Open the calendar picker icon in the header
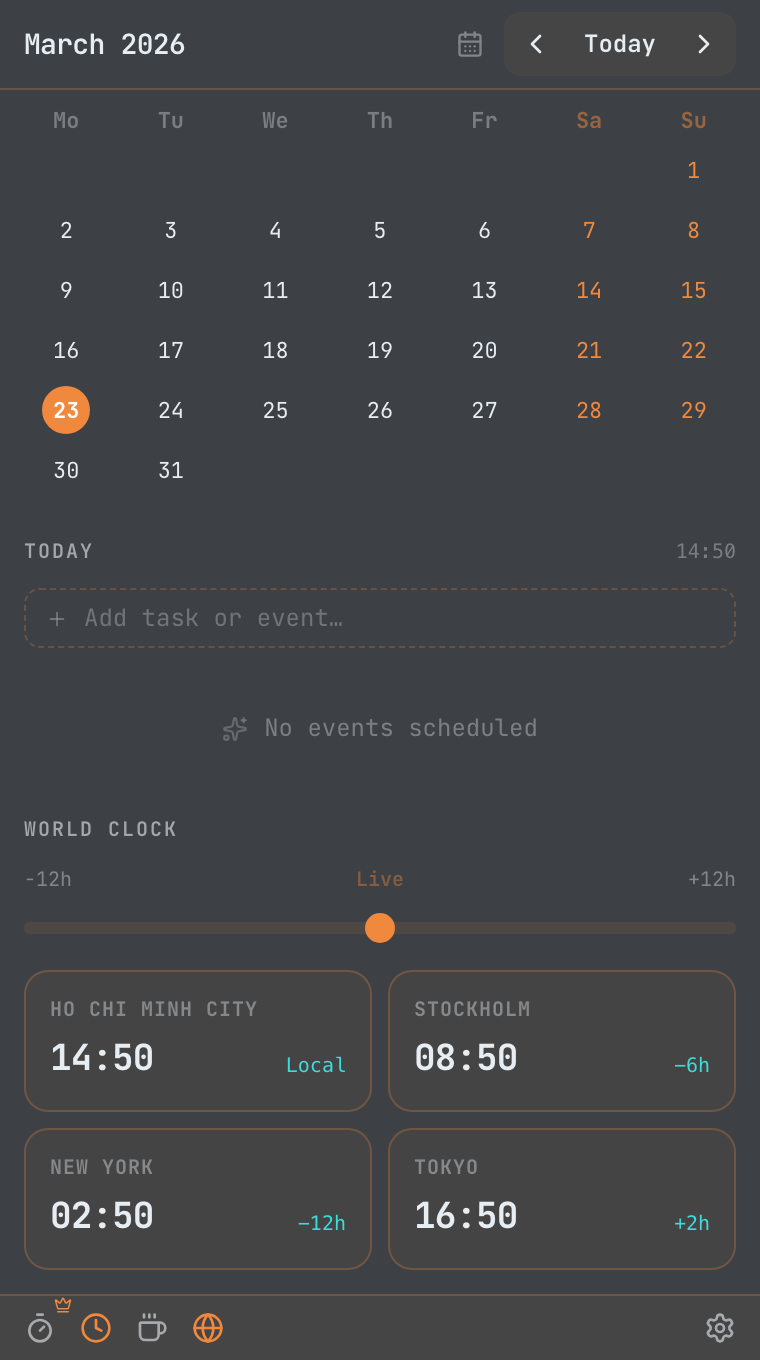 (x=469, y=44)
